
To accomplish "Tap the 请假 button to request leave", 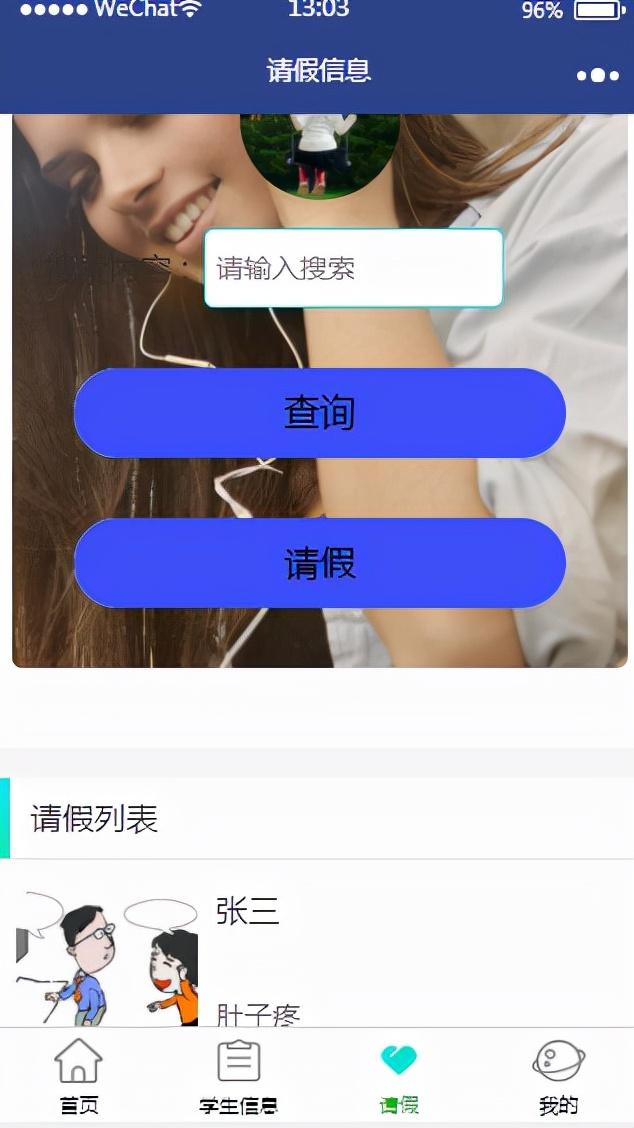I will pos(320,563).
